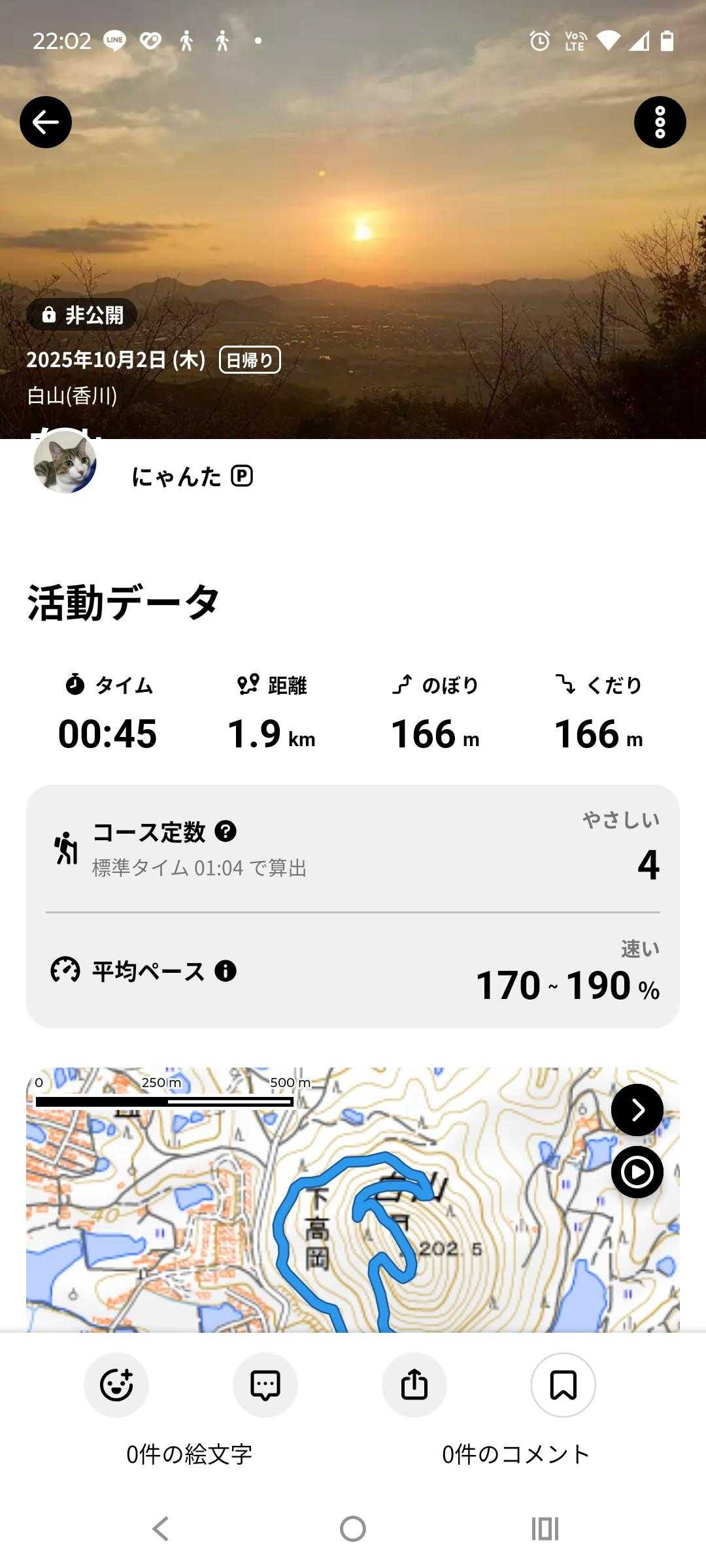706x1568 pixels.
Task: Share this activity record
Action: point(414,1384)
